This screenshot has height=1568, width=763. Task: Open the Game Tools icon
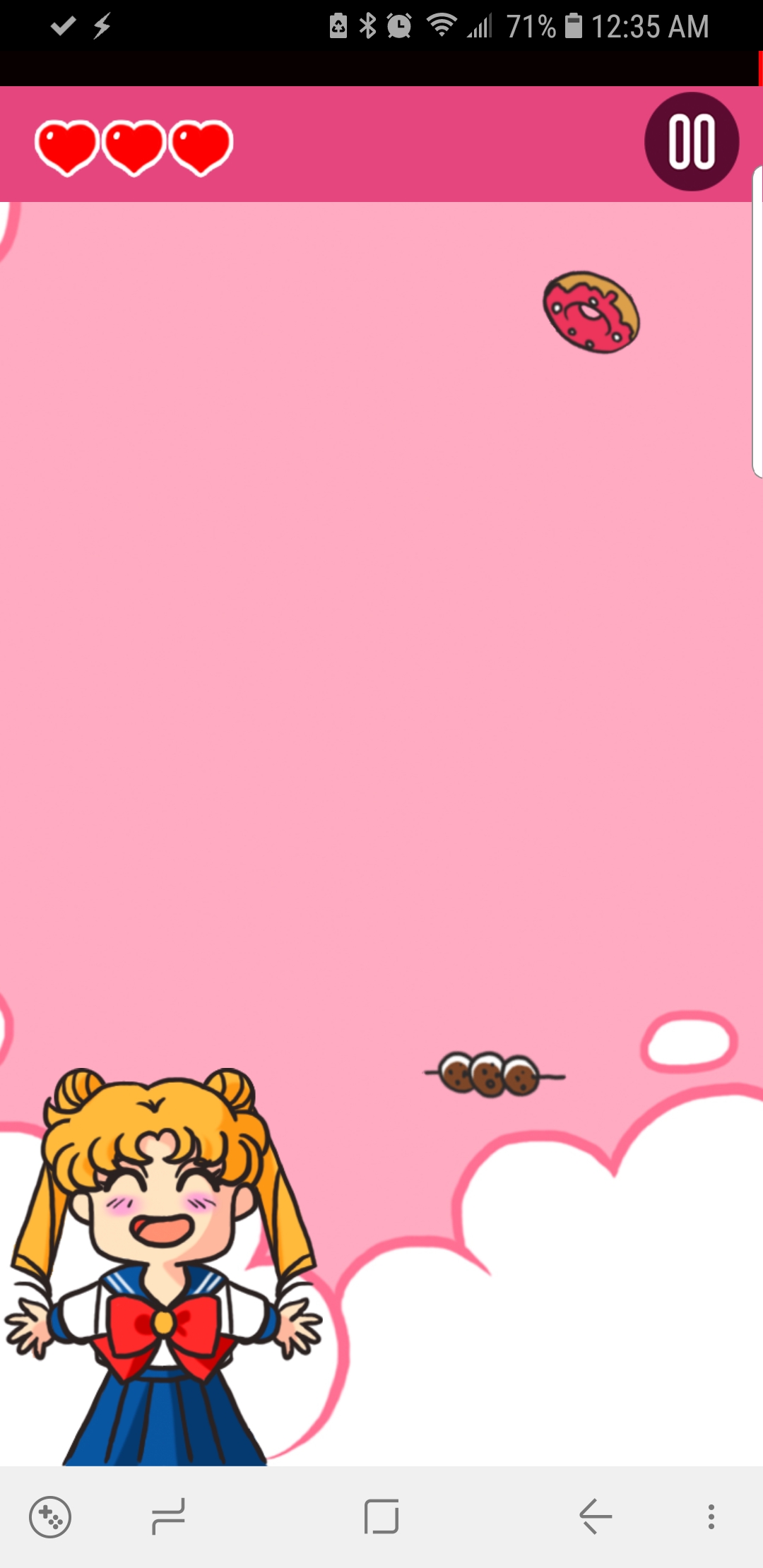click(49, 1516)
